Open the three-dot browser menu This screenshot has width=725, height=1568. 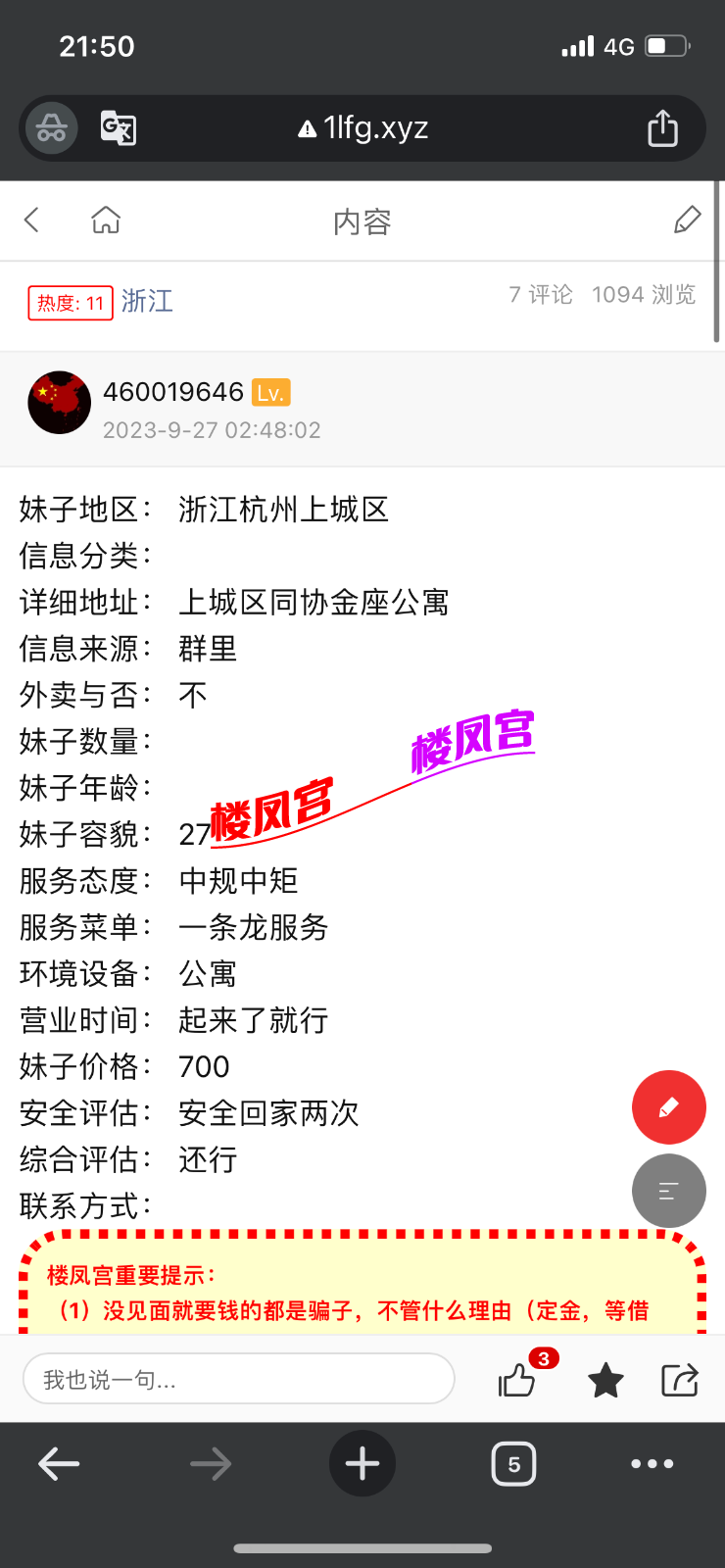pos(652,1463)
